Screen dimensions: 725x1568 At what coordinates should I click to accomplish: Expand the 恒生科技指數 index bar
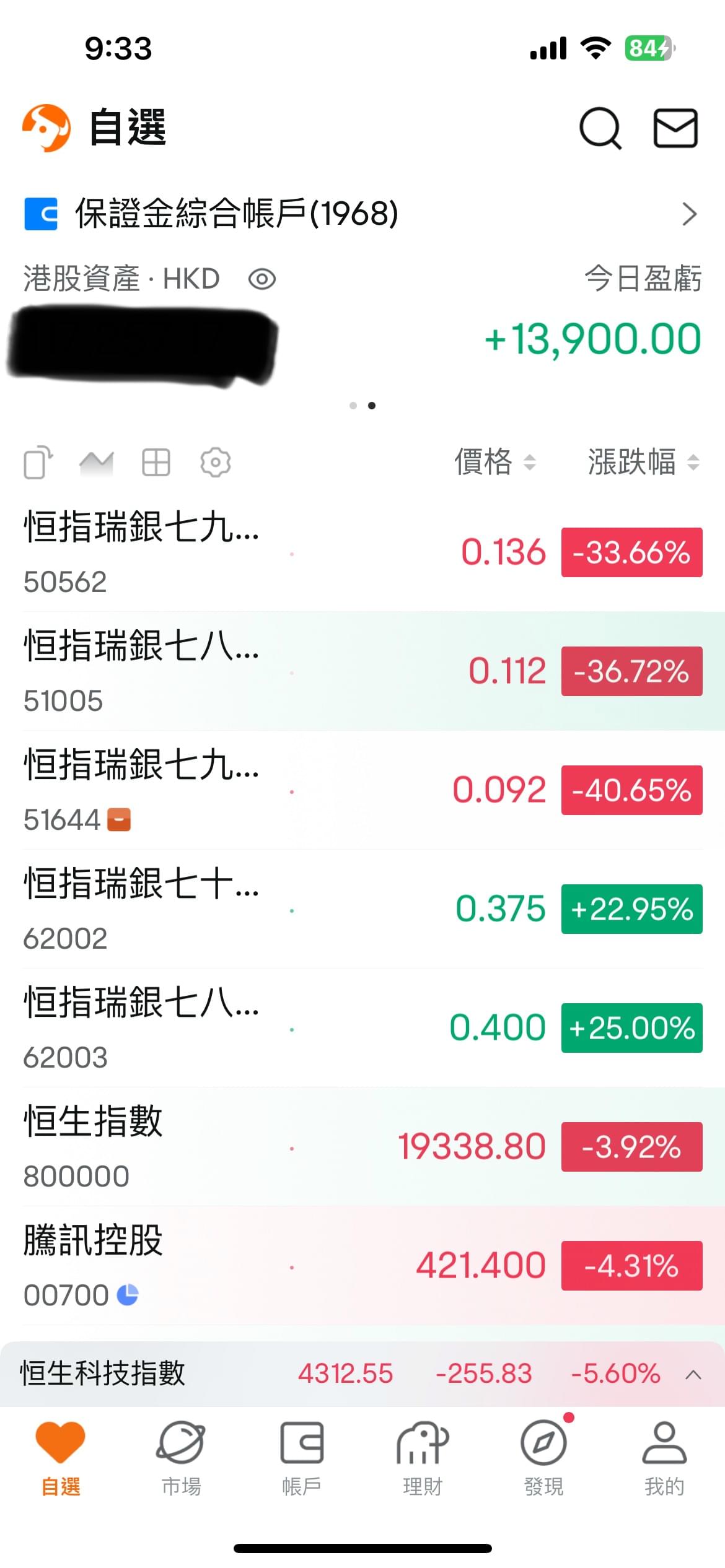coord(693,1375)
